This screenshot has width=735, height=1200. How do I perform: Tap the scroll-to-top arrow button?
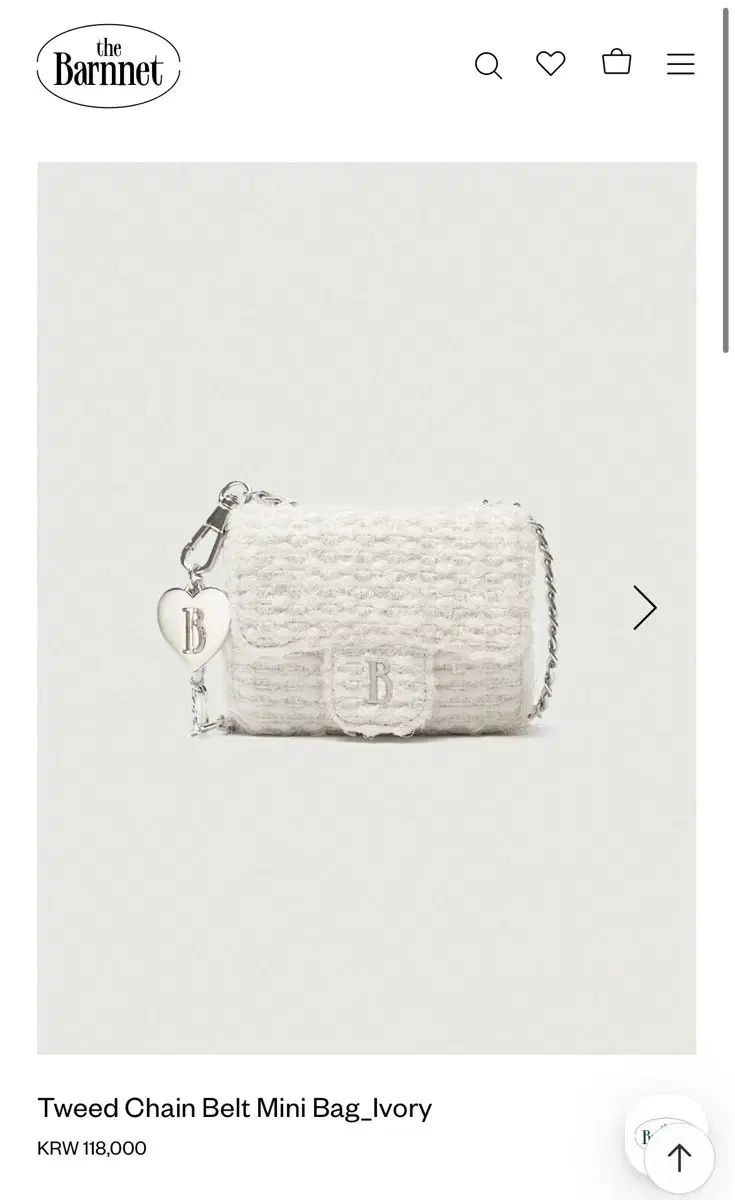click(679, 1158)
